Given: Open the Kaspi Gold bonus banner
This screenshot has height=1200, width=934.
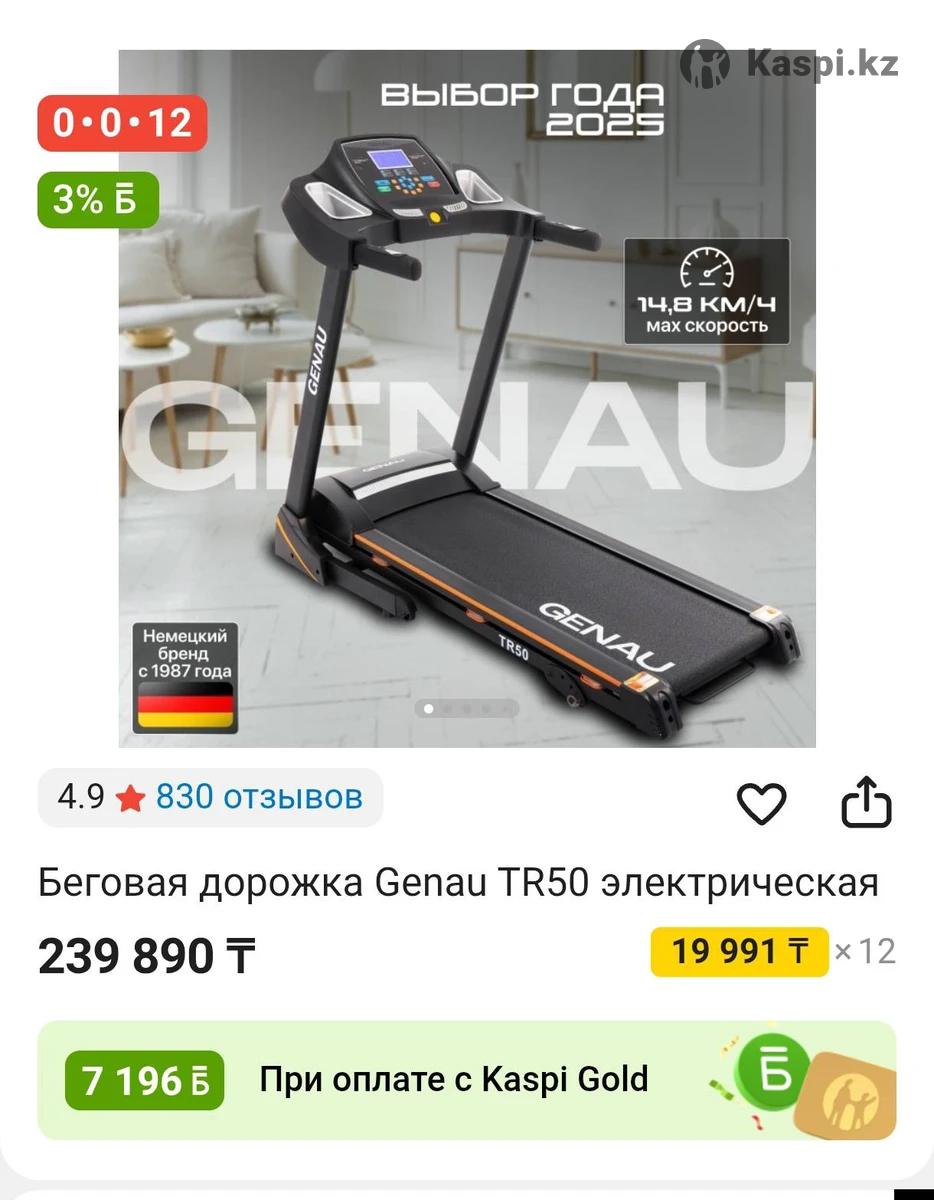Looking at the screenshot, I should [x=467, y=1080].
